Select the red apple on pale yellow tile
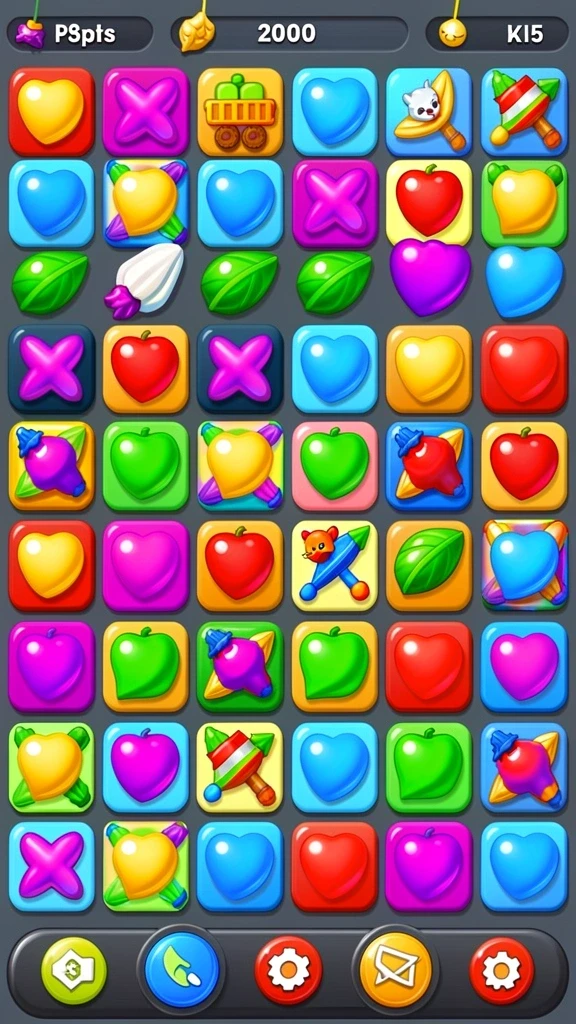This screenshot has width=576, height=1024. [429, 203]
